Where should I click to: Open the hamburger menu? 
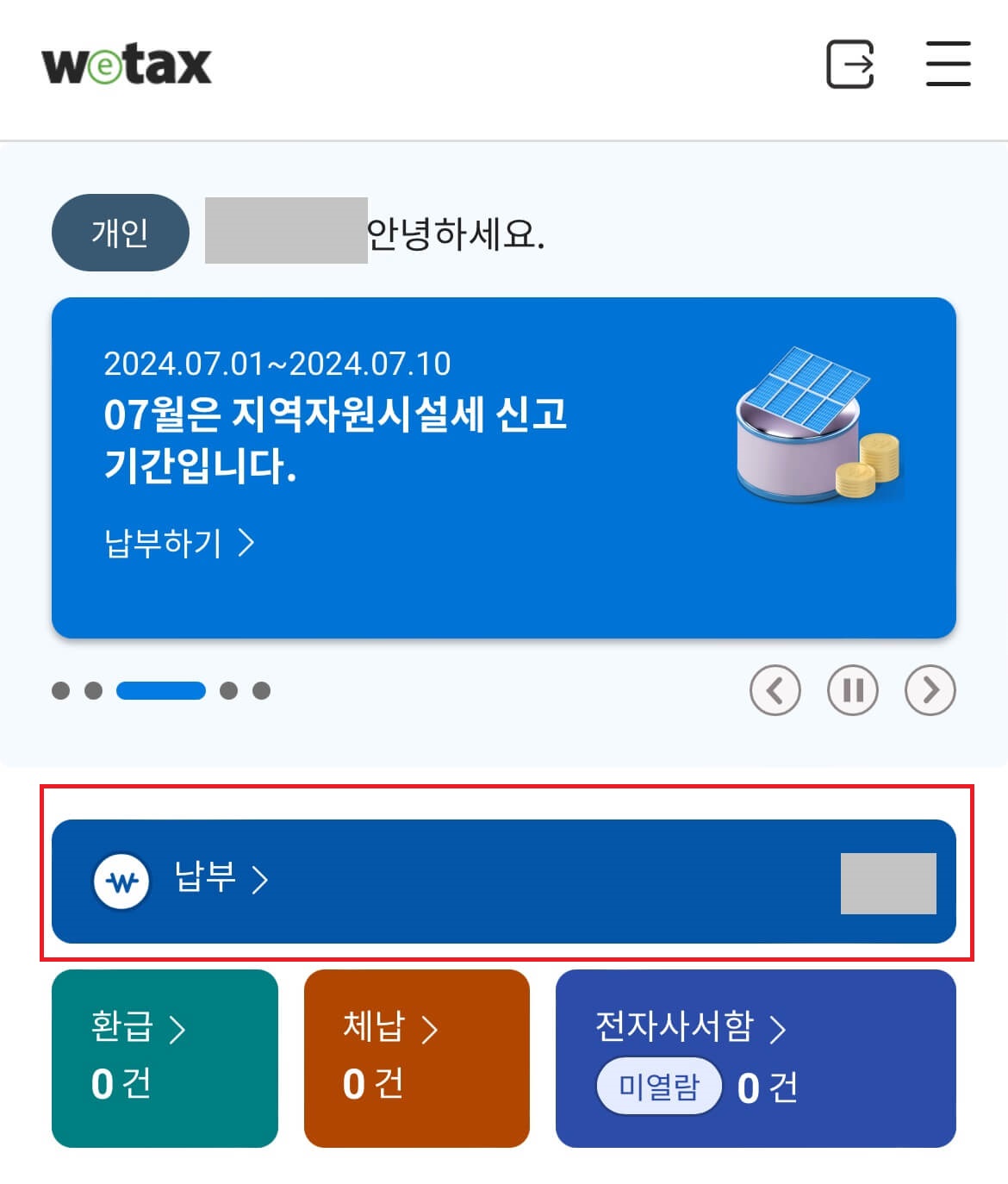click(x=948, y=64)
